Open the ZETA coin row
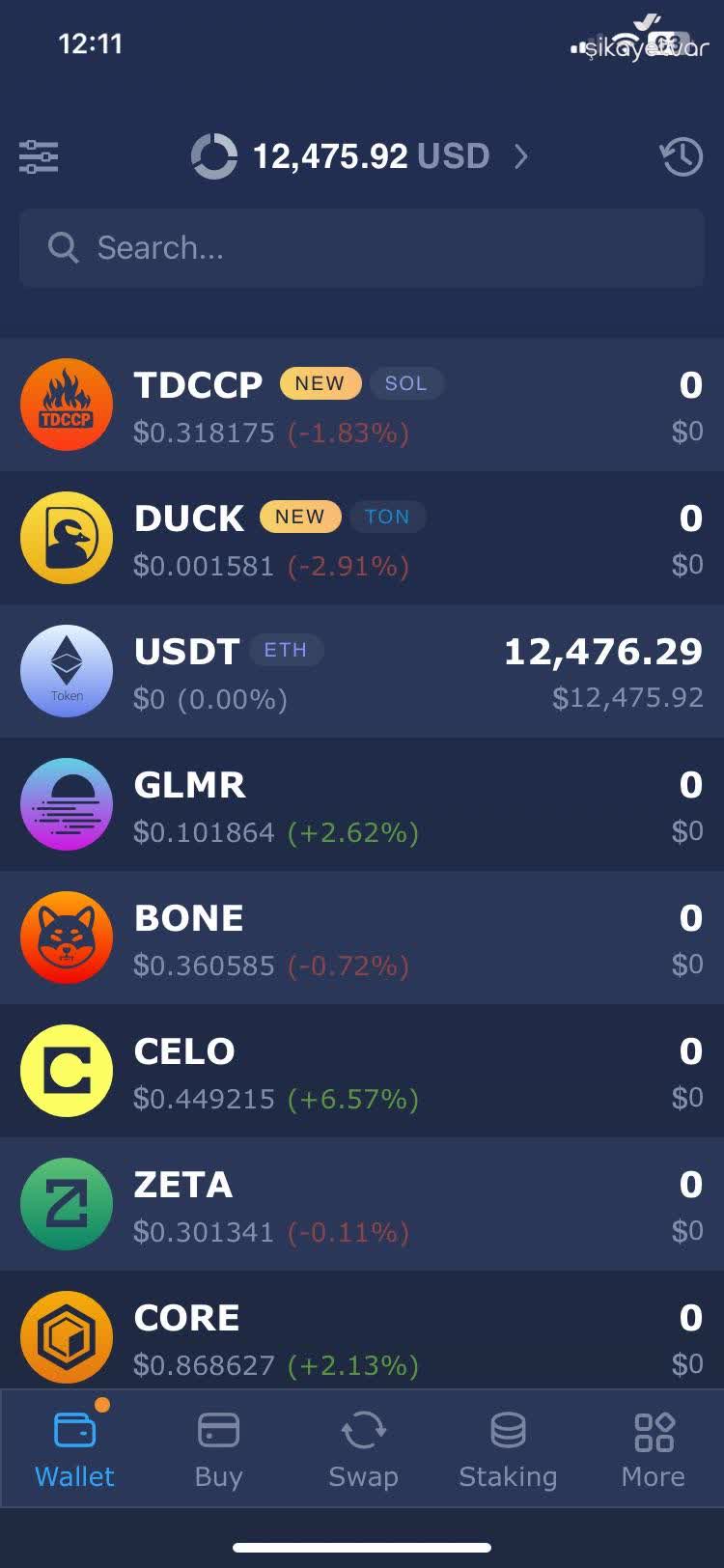The image size is (724, 1568). pos(362,1204)
